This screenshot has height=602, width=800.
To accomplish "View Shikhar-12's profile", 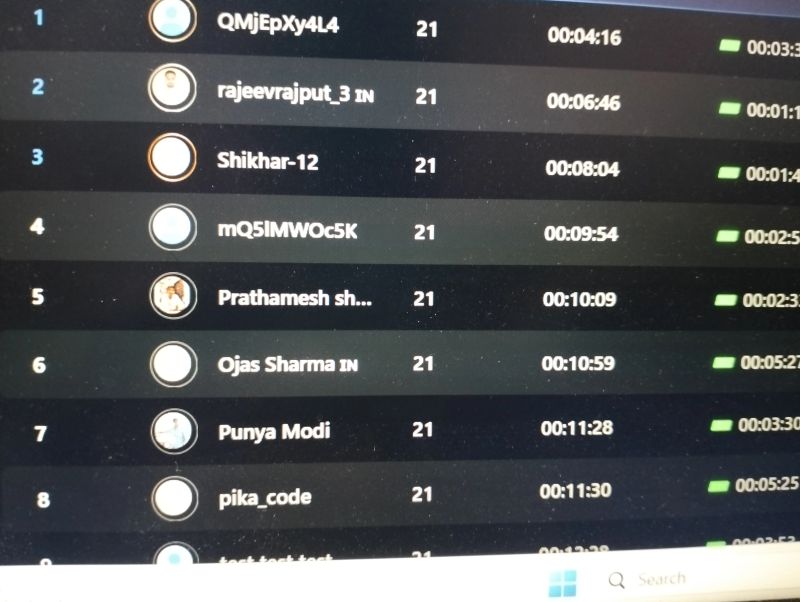I will (267, 160).
